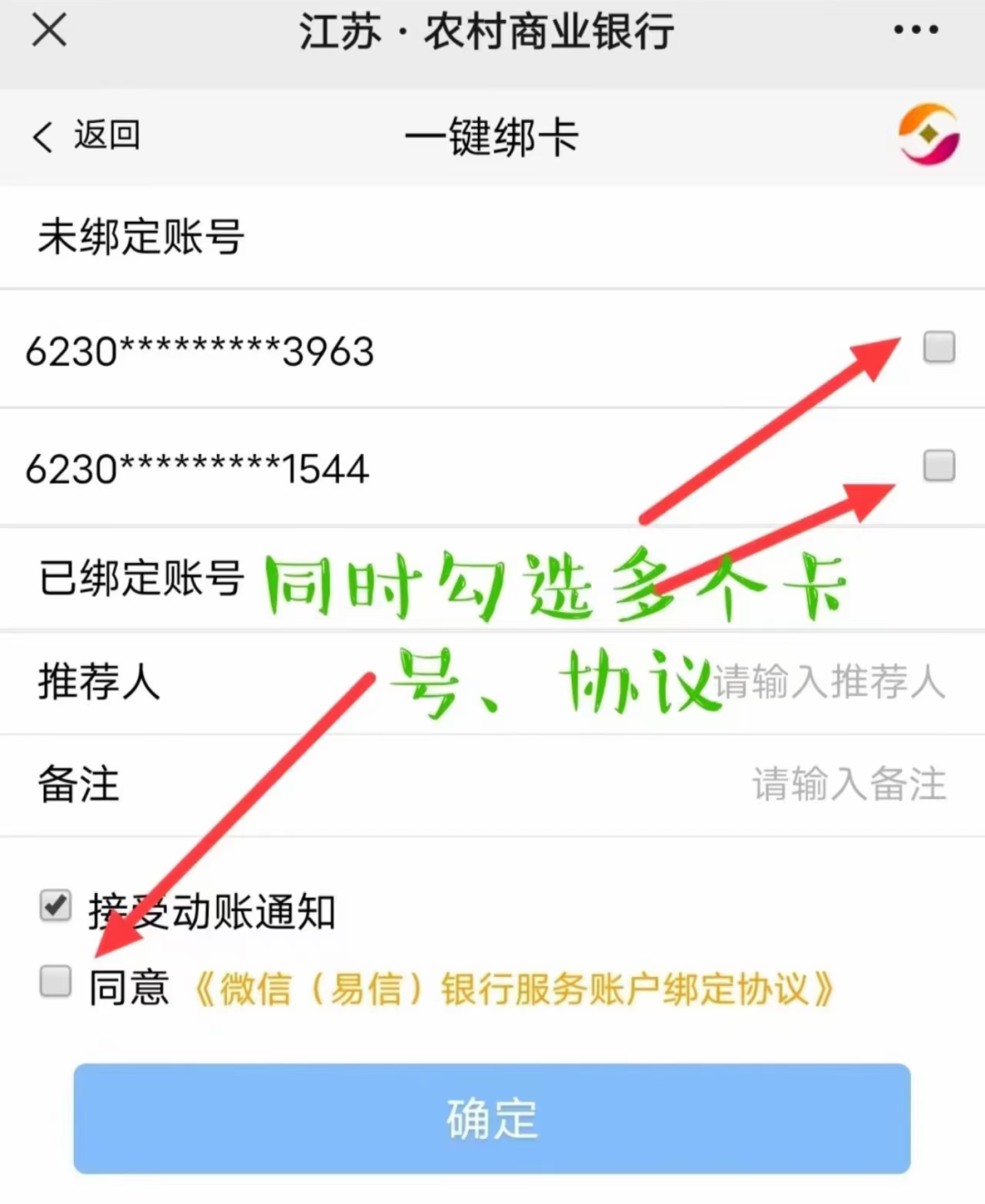This screenshot has width=985, height=1204.
Task: Select the card ending in 3963
Action: pyautogui.click(x=938, y=348)
